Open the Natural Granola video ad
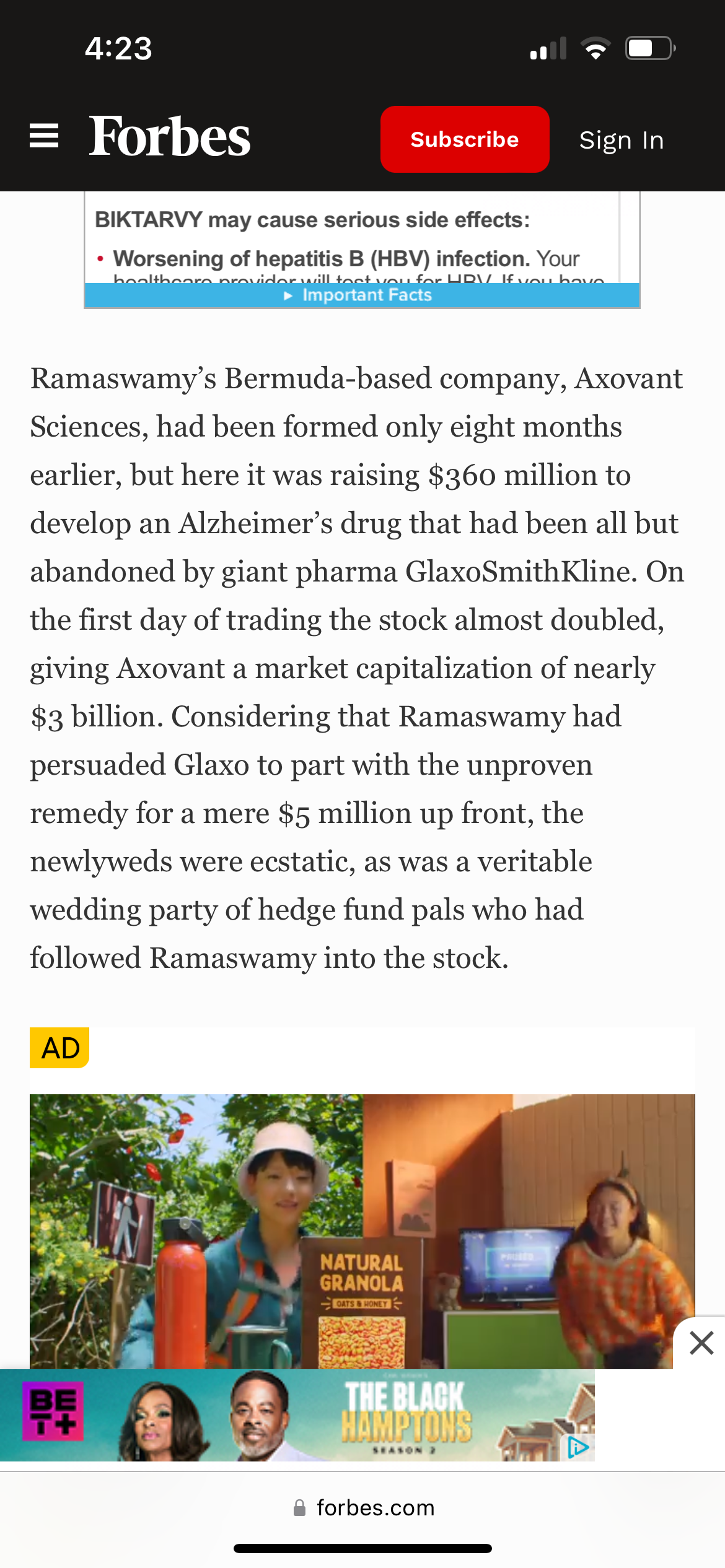This screenshot has height=1568, width=725. (x=362, y=1231)
